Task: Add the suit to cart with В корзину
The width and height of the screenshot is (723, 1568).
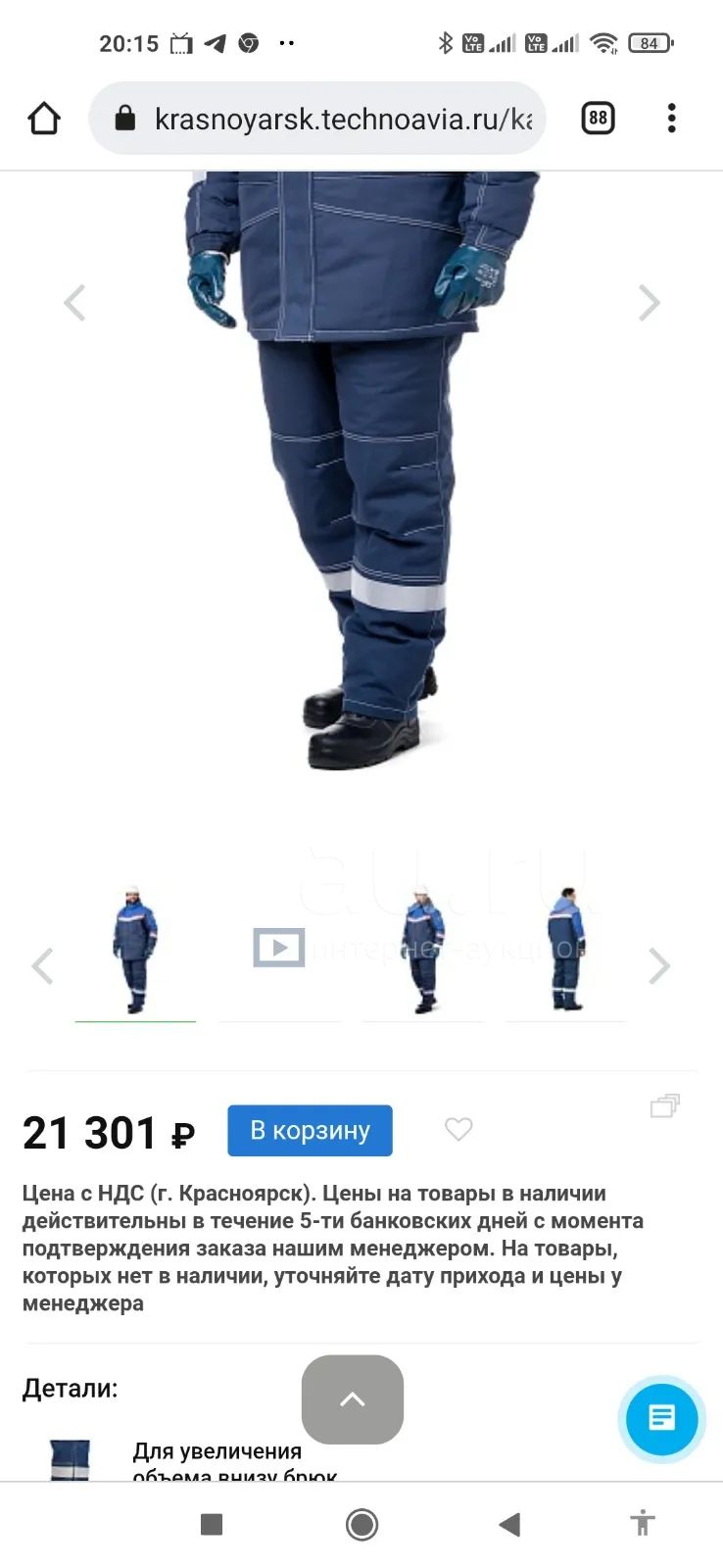Action: 311,1131
